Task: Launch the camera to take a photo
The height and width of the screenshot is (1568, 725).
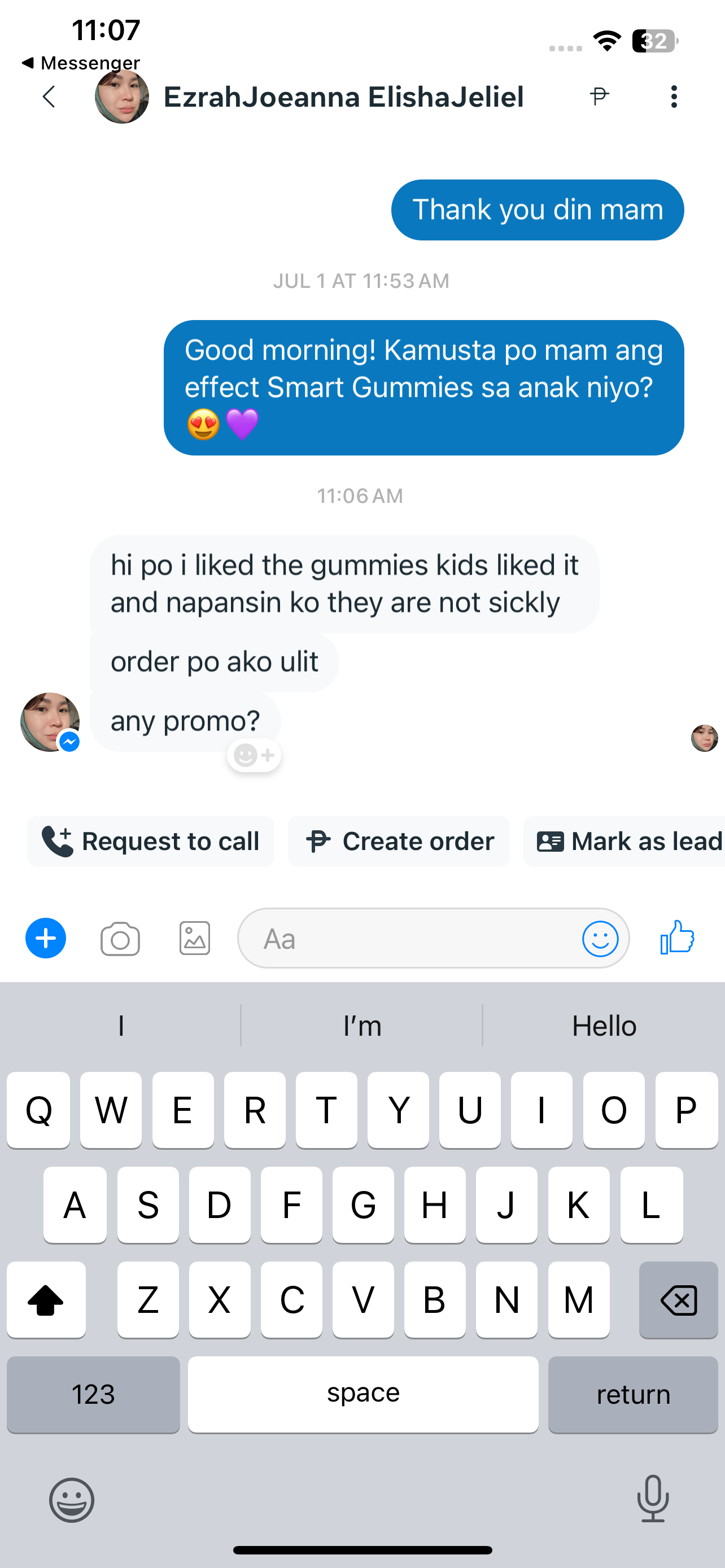Action: point(120,939)
